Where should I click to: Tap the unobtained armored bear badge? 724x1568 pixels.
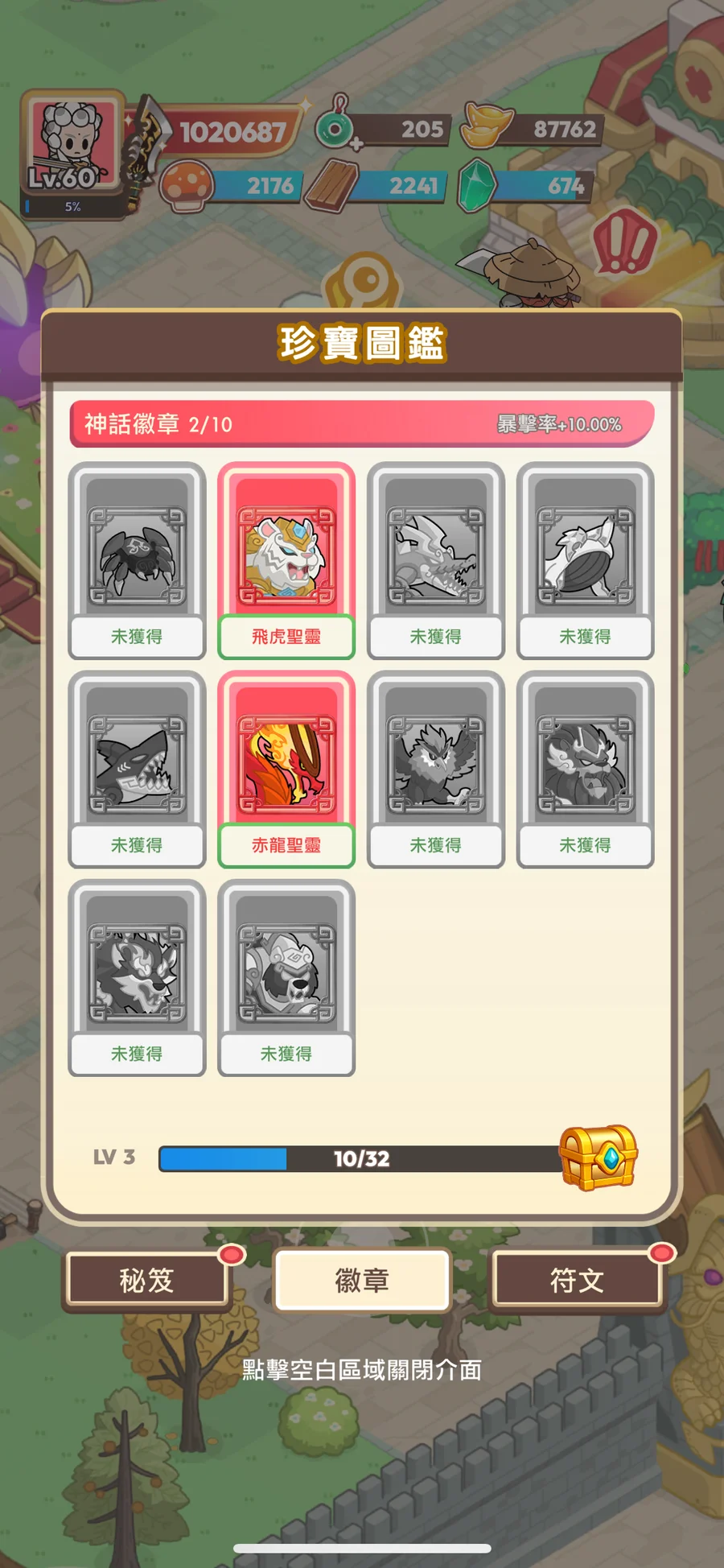point(286,976)
